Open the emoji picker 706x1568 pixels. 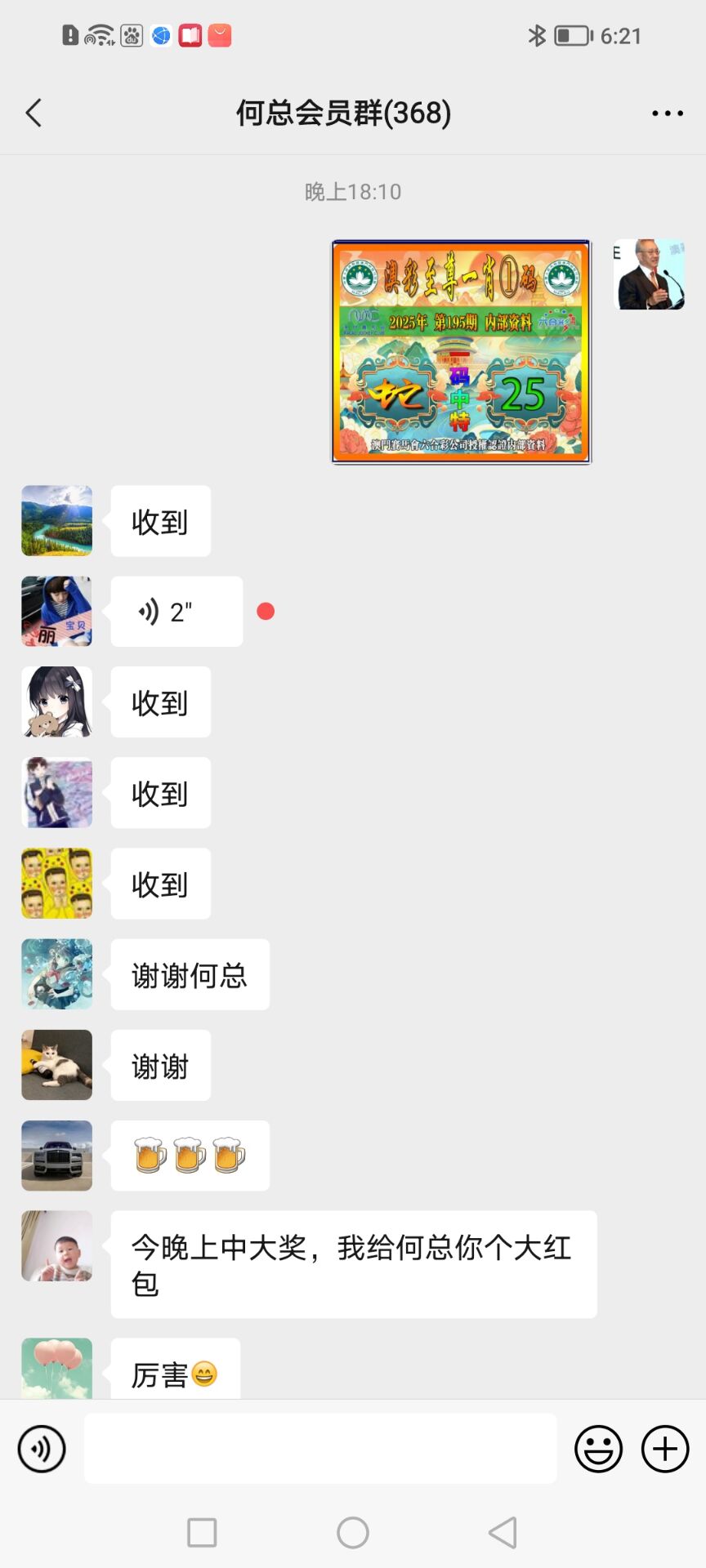tap(598, 1449)
